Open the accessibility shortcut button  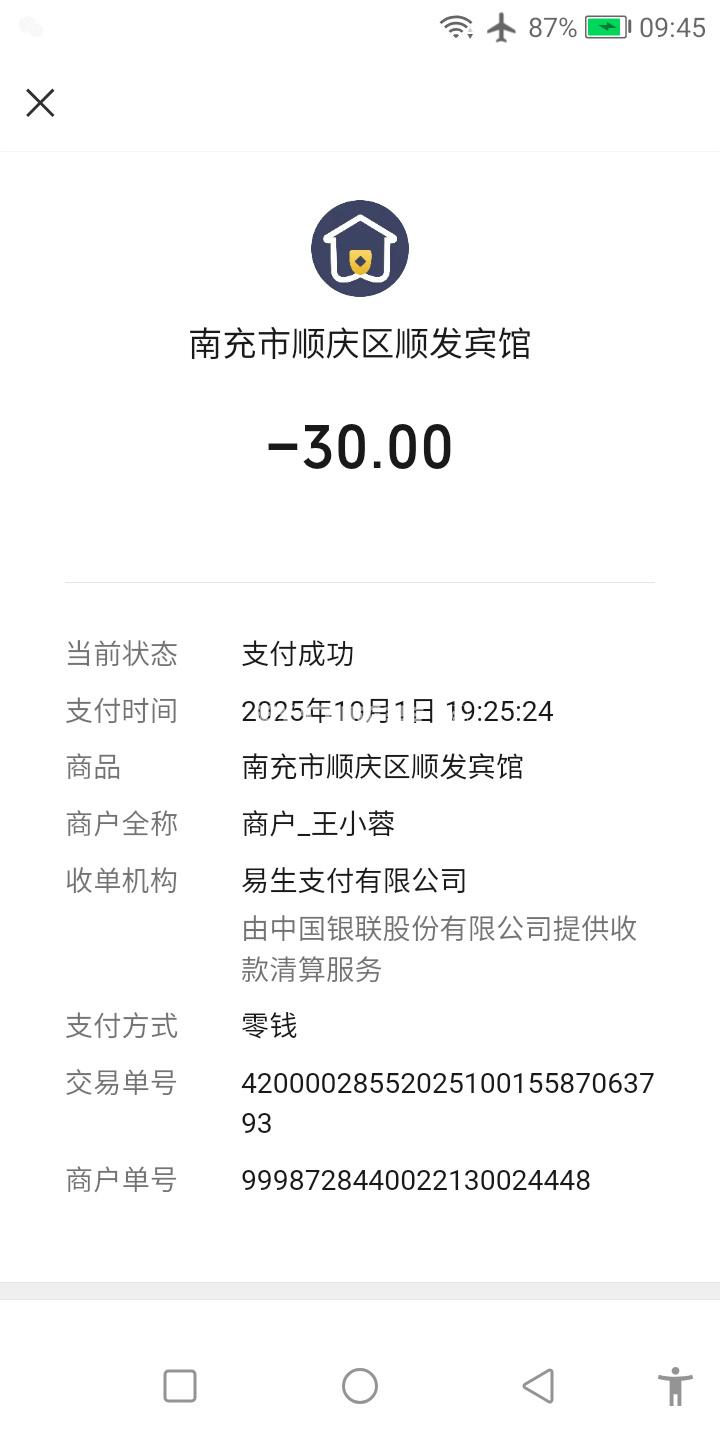[675, 1386]
